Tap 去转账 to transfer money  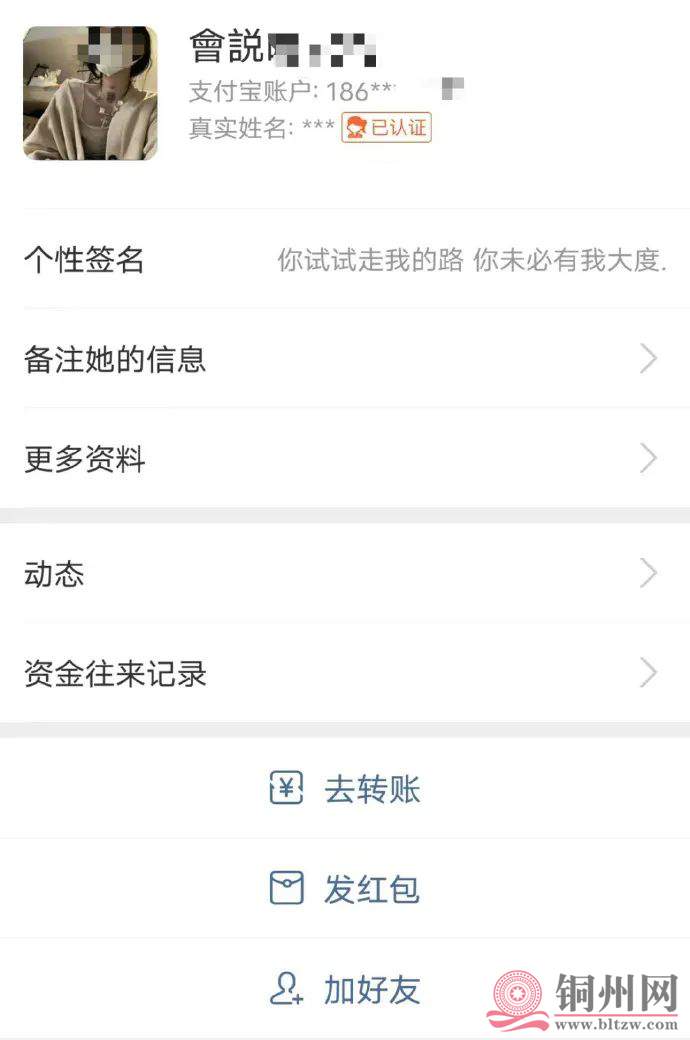346,790
